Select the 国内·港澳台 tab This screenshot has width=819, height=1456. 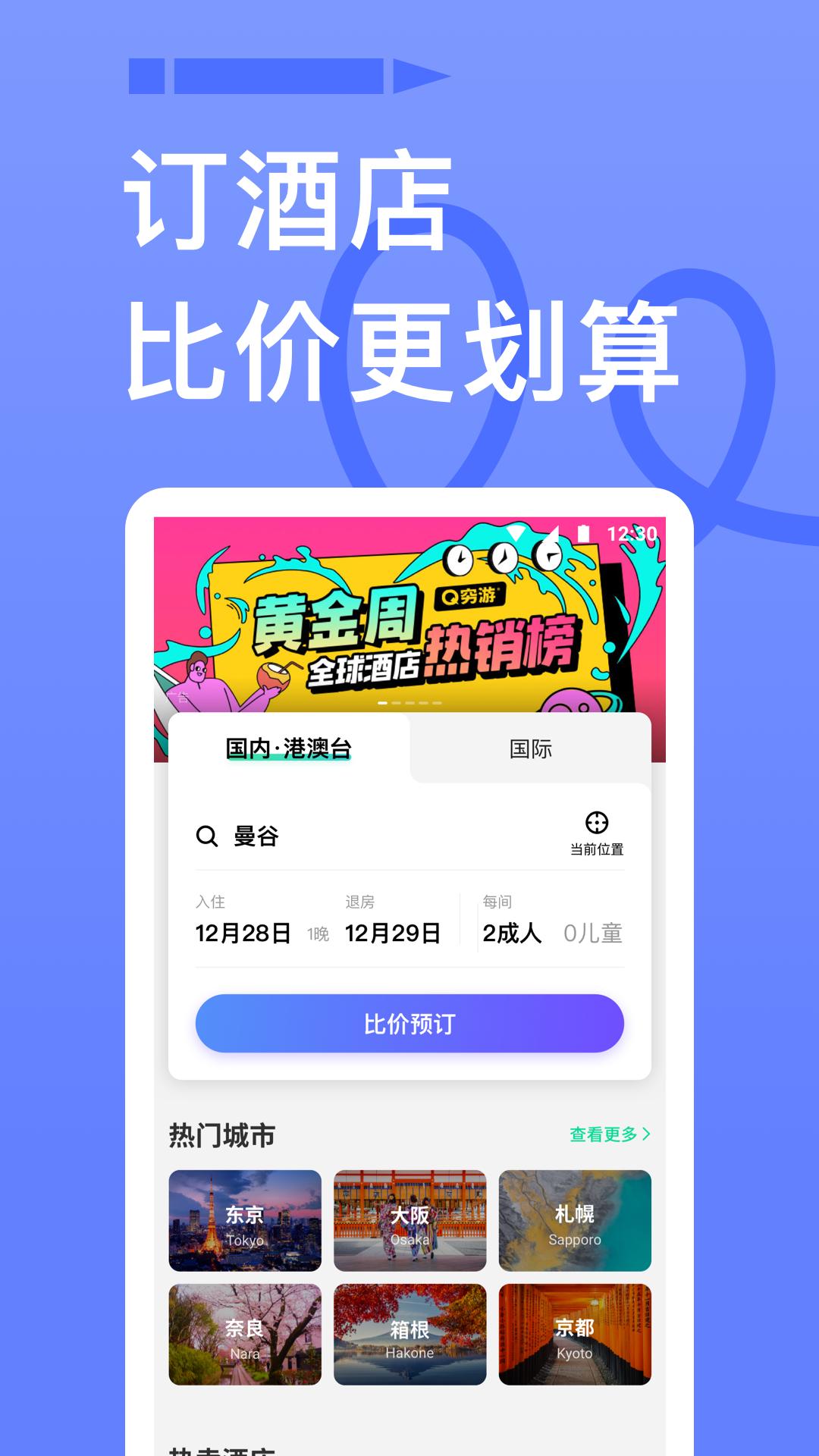pos(288,749)
